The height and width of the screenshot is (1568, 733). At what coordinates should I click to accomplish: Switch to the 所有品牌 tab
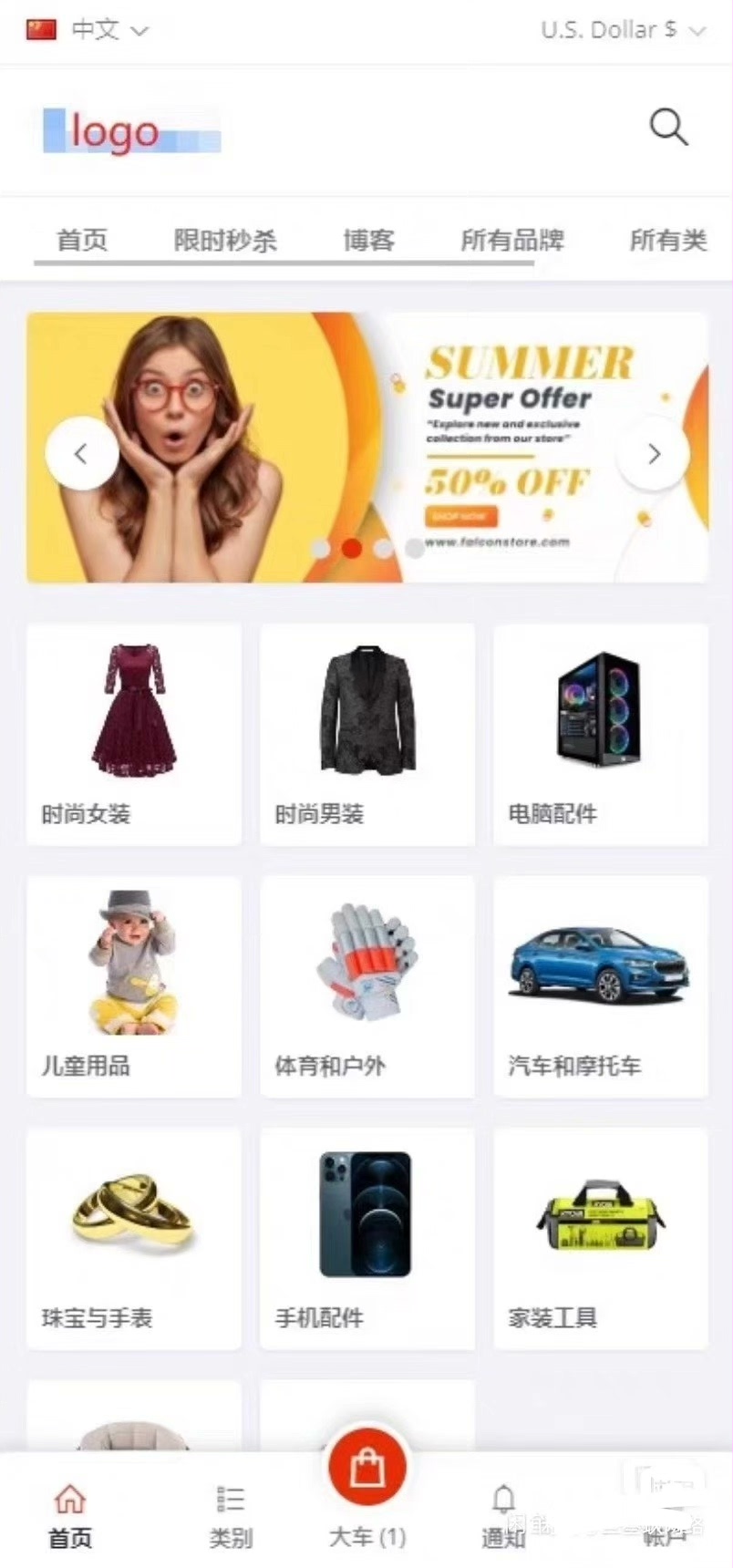pyautogui.click(x=511, y=240)
